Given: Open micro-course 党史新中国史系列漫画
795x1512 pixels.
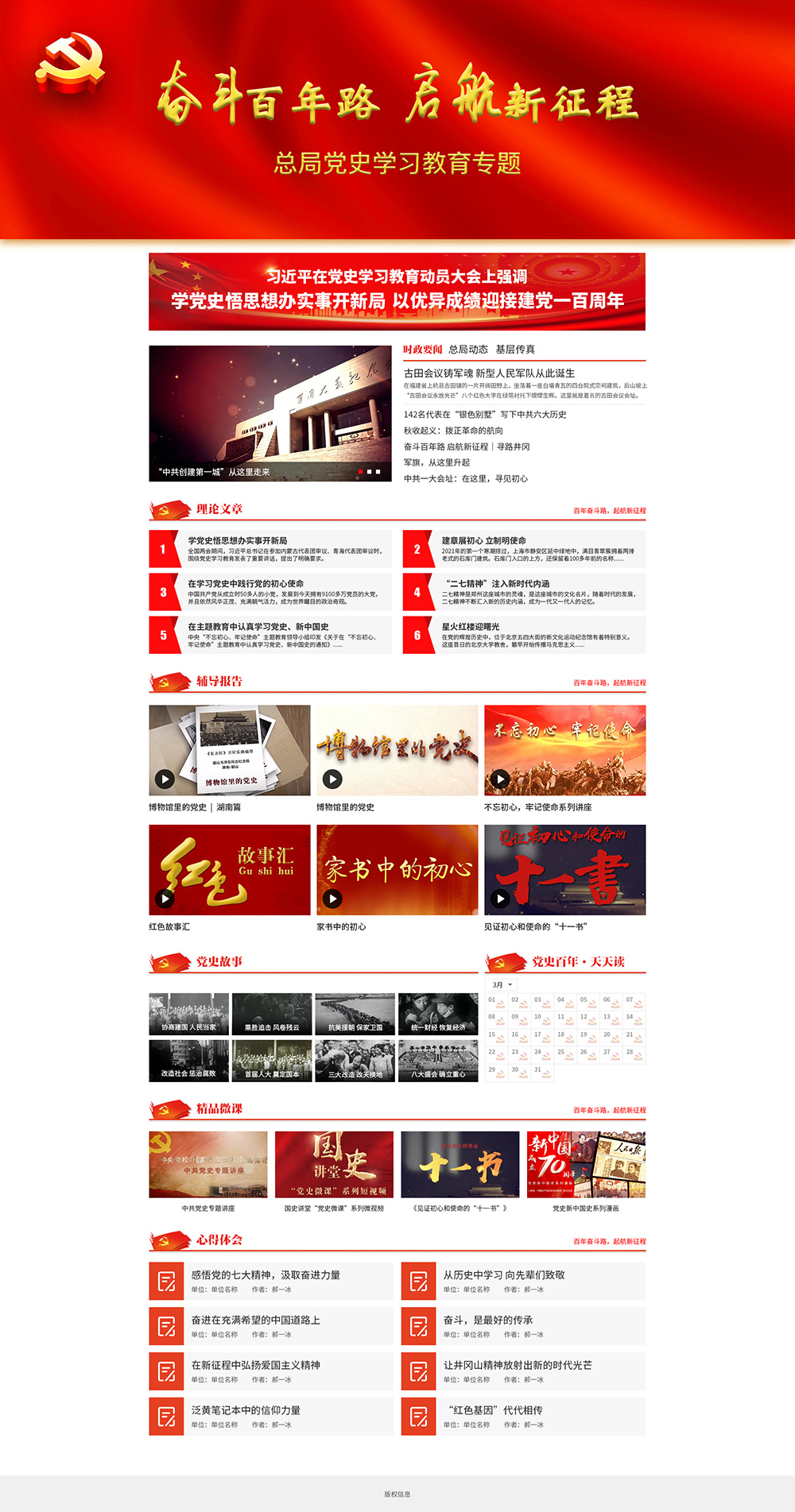Looking at the screenshot, I should click(x=586, y=1165).
